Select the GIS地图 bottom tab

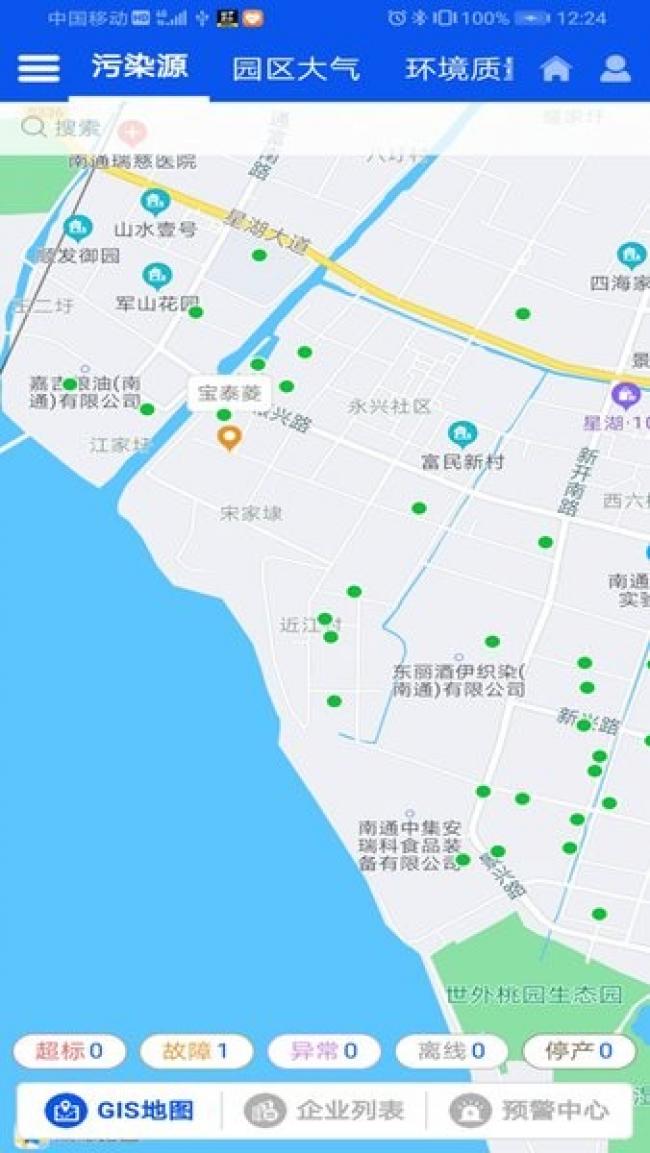(120, 1110)
